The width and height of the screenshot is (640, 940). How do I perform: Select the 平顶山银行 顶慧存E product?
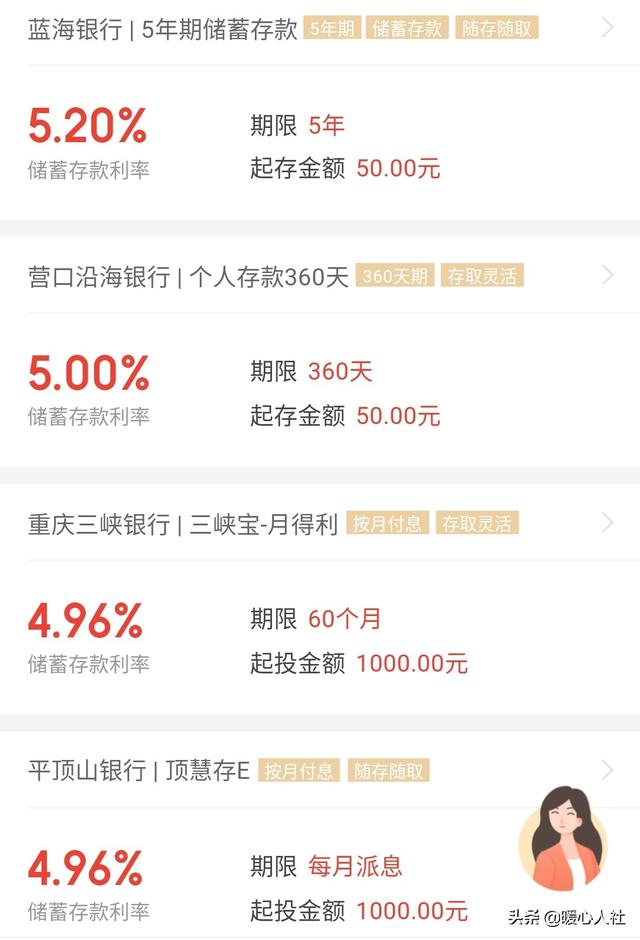[139, 771]
